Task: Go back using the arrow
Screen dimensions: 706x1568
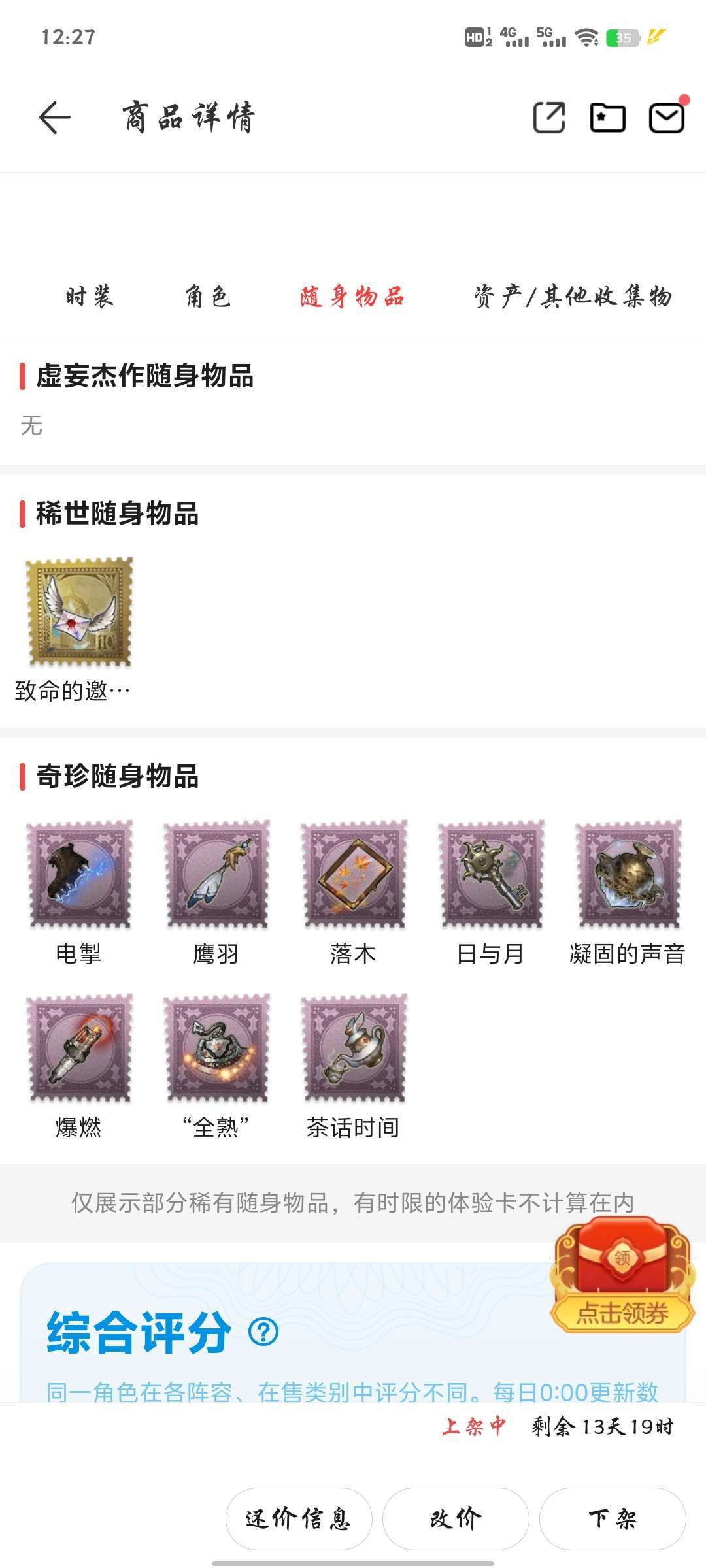Action: point(54,118)
